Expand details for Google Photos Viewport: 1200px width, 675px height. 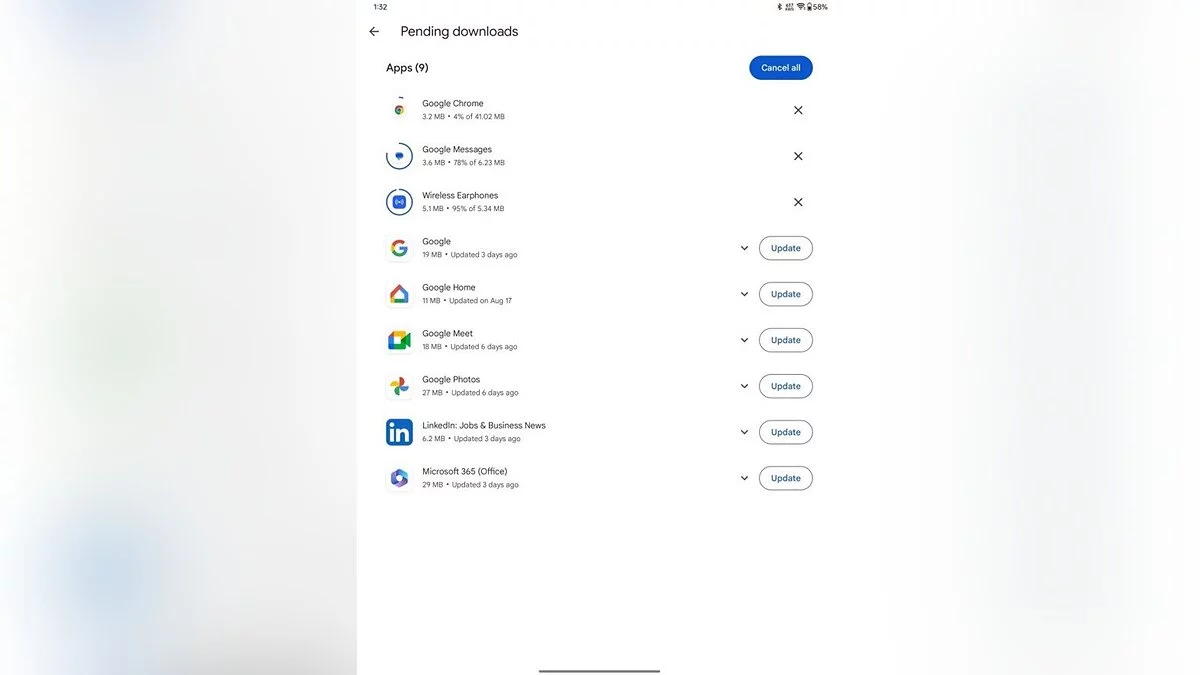(744, 386)
